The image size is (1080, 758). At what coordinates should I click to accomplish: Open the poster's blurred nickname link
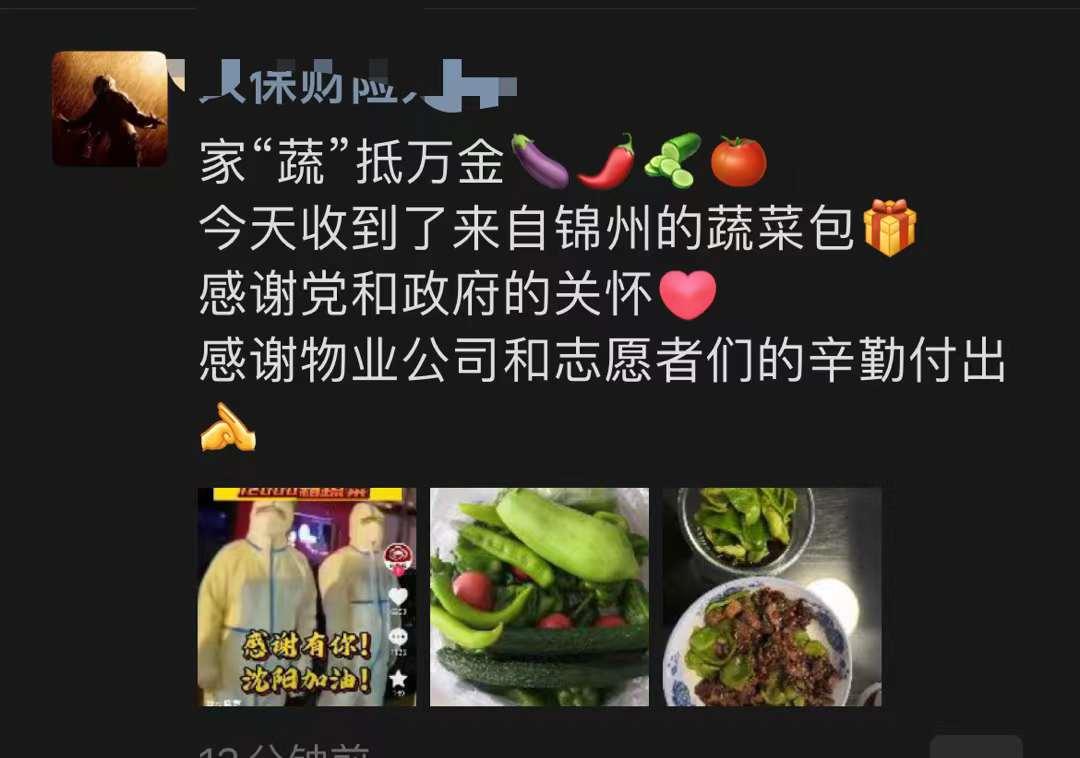(x=357, y=85)
